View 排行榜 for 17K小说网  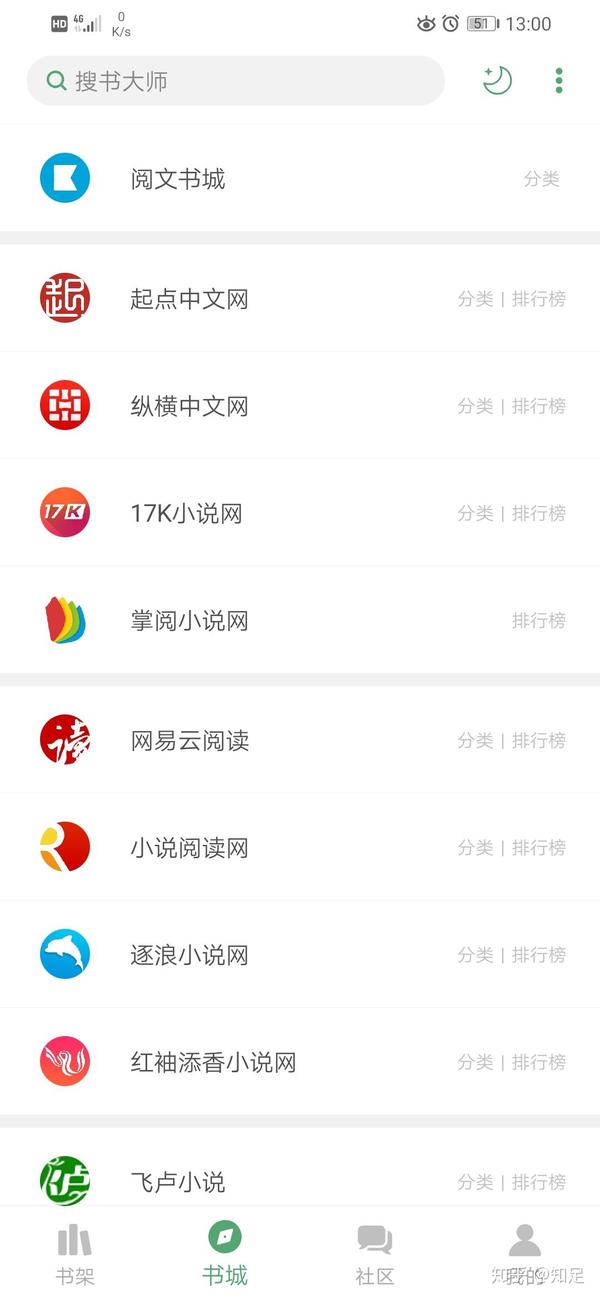coord(539,513)
